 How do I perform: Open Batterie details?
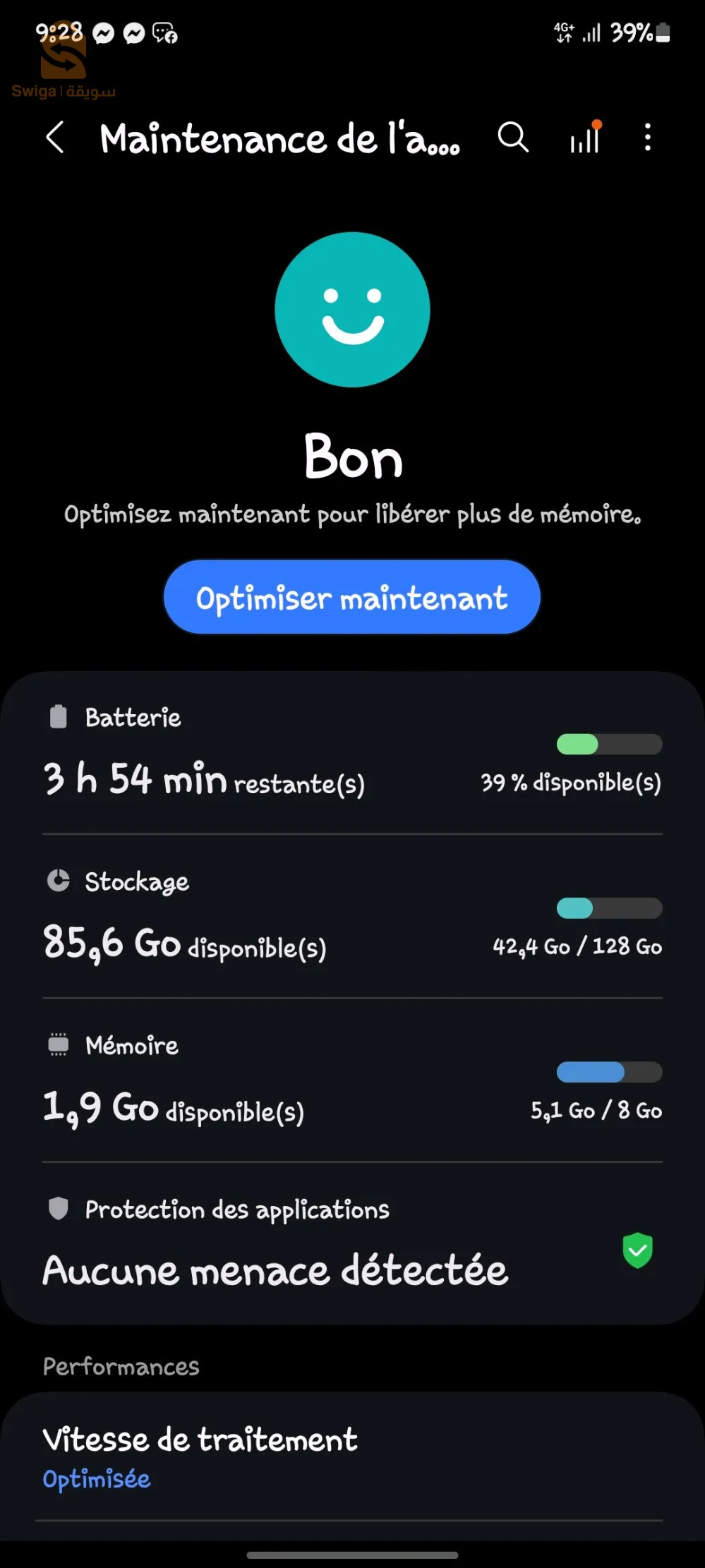(x=351, y=753)
